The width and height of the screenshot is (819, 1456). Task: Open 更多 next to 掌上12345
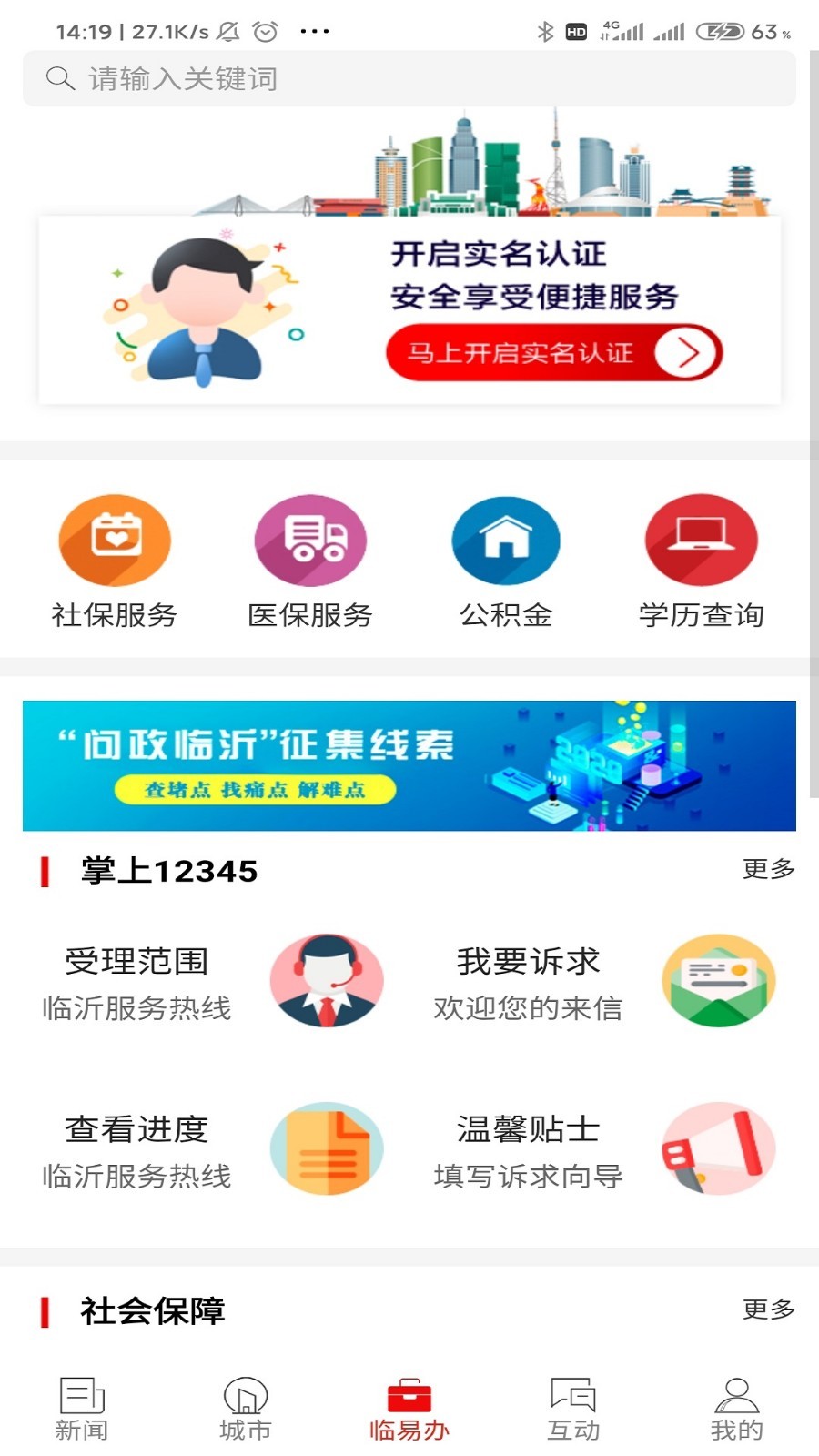click(769, 869)
